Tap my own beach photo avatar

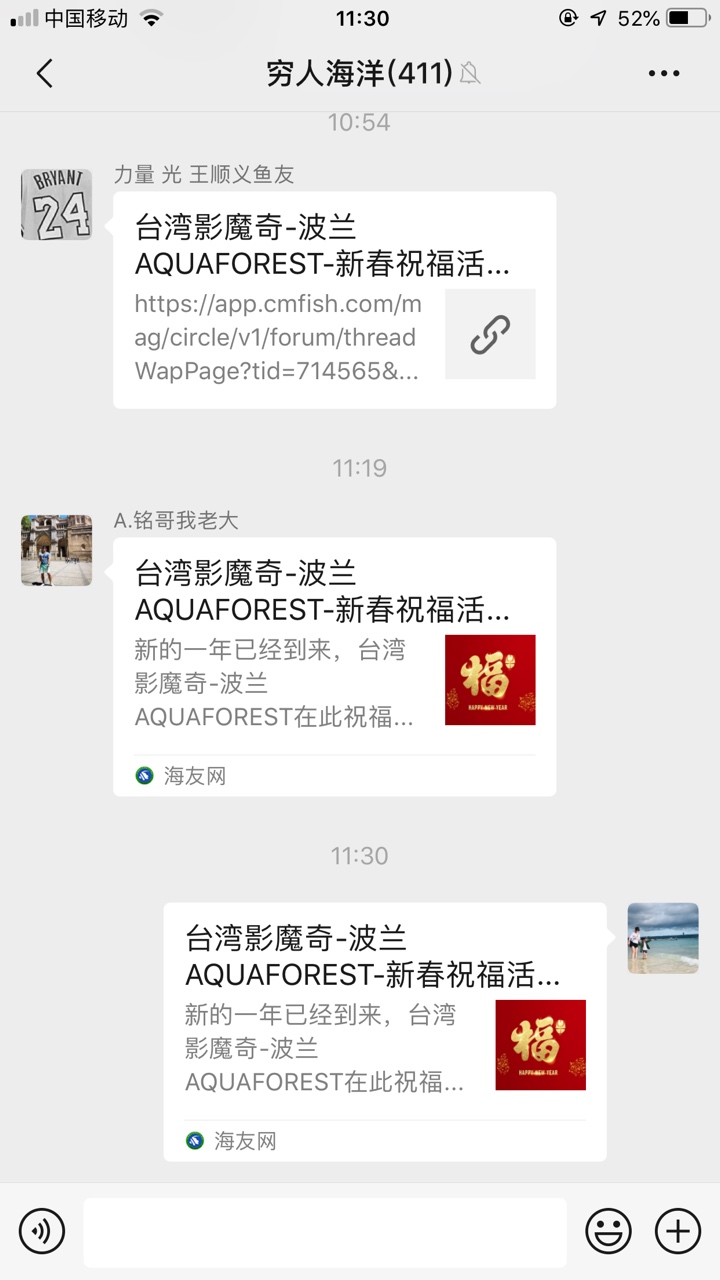[663, 938]
